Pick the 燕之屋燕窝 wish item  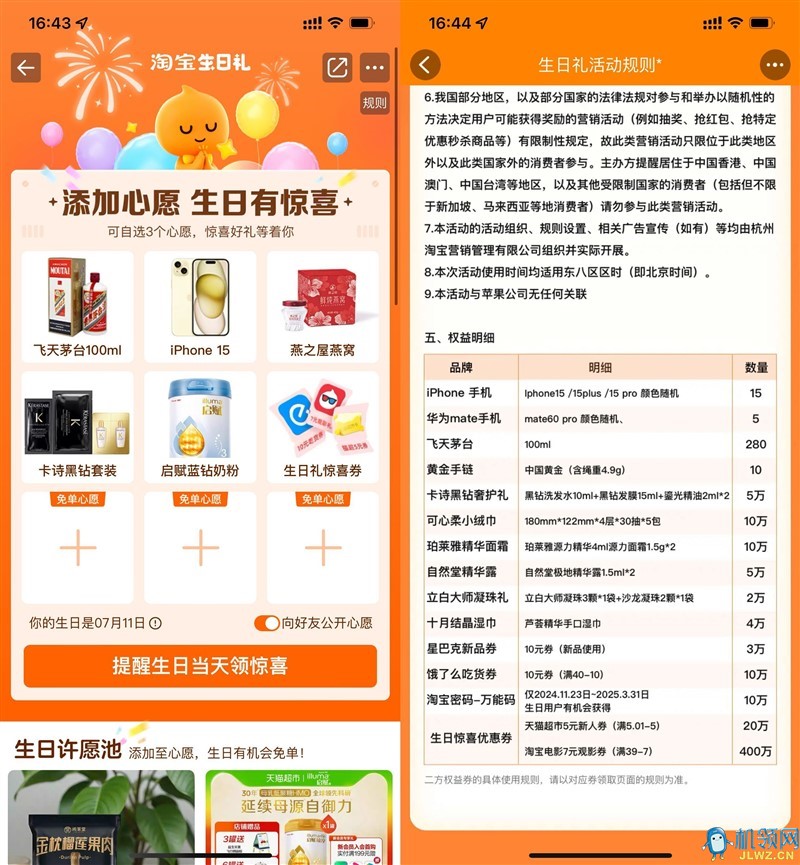point(322,305)
